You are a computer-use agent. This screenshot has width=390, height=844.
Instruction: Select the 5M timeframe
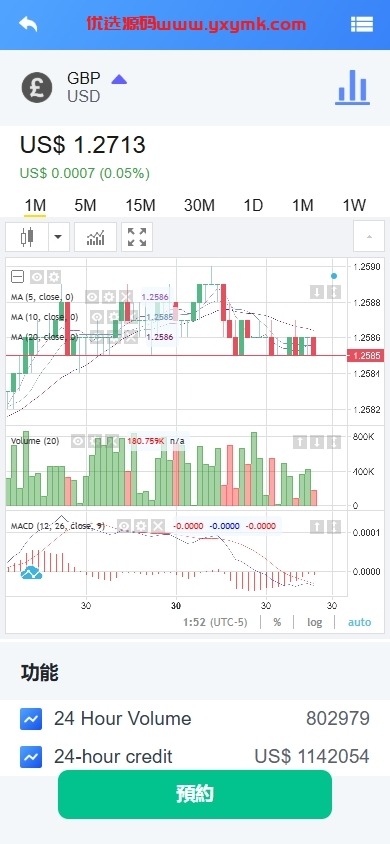tap(85, 205)
